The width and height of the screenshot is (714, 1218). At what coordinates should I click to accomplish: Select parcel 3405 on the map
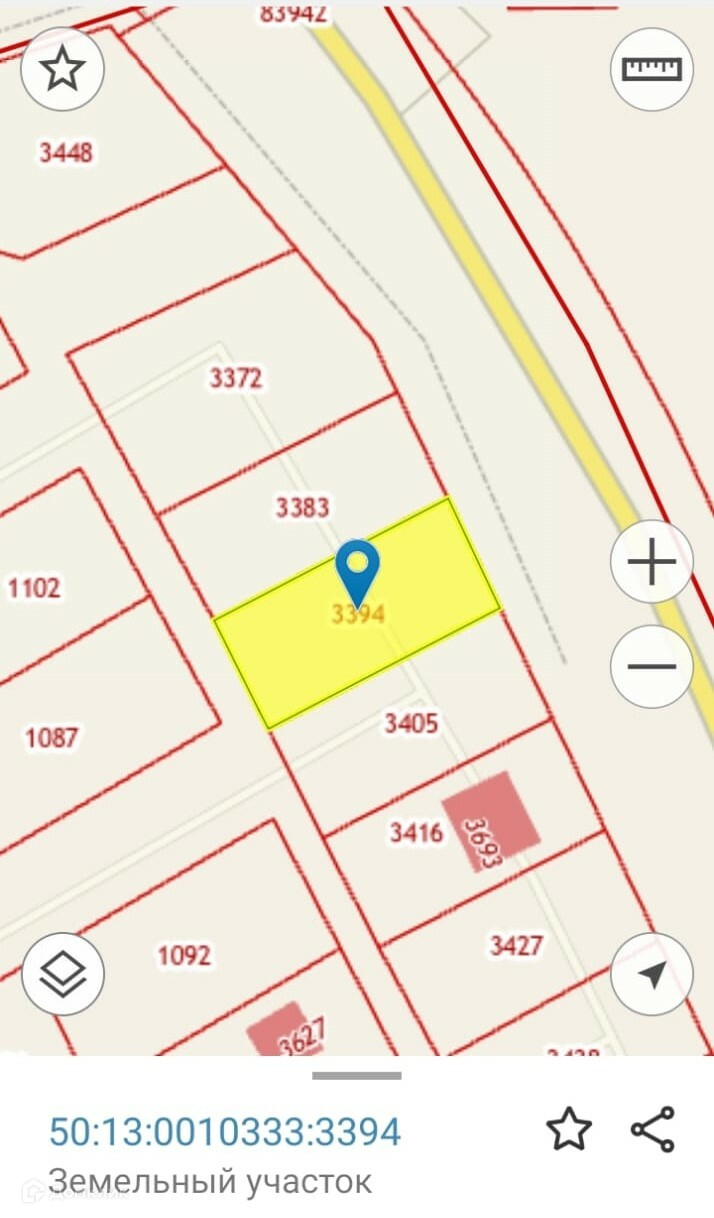click(412, 723)
